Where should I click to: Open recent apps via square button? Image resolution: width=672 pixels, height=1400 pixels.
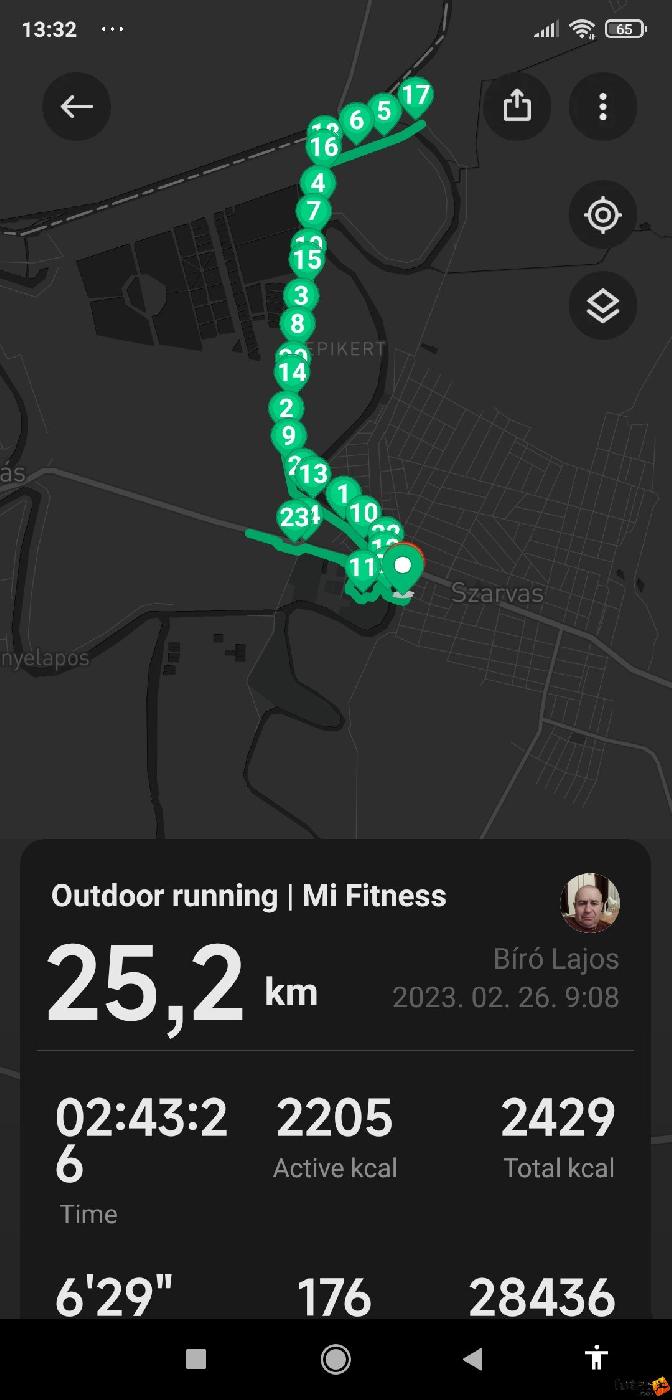(196, 1358)
